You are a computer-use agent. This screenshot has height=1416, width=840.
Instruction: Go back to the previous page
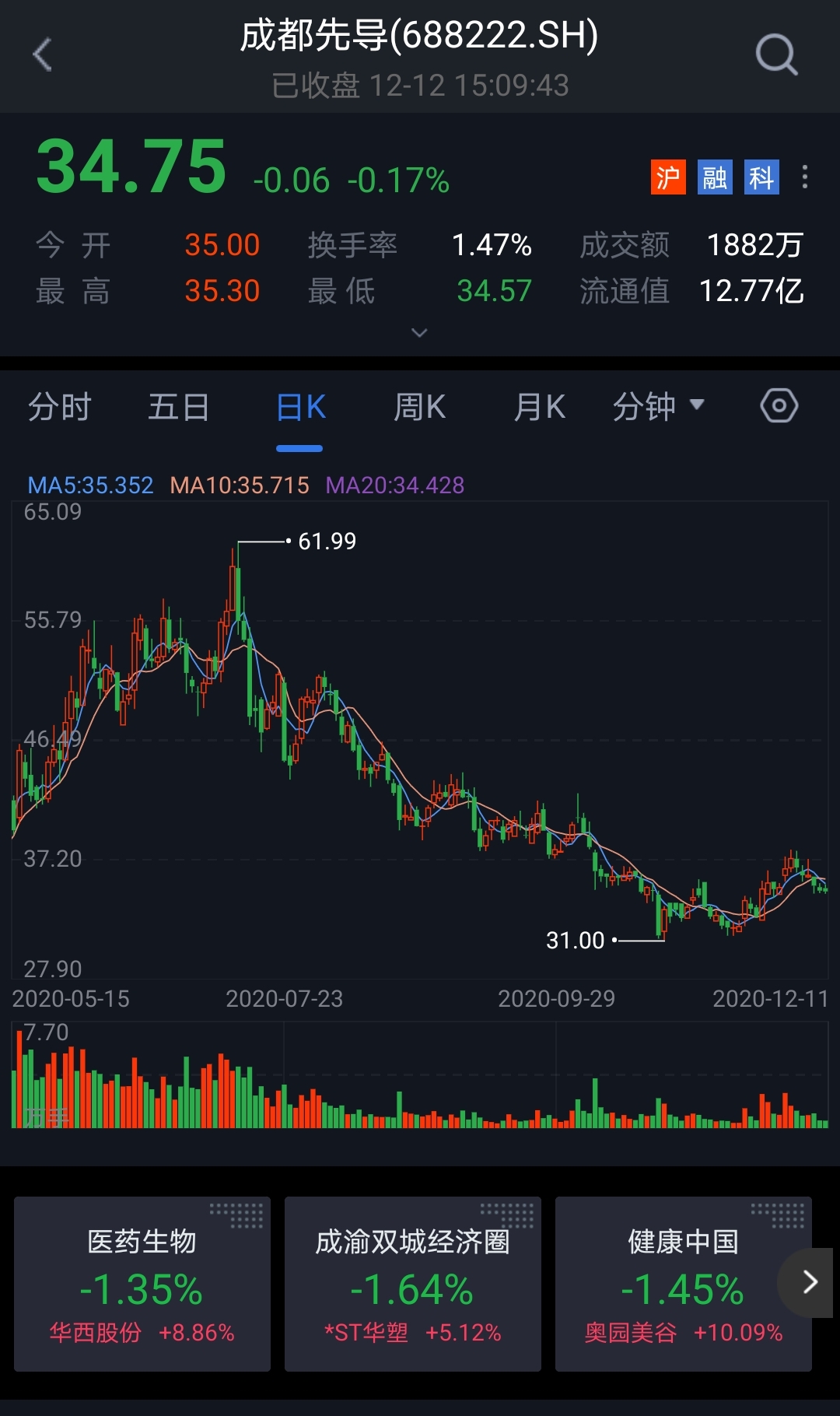pyautogui.click(x=43, y=54)
